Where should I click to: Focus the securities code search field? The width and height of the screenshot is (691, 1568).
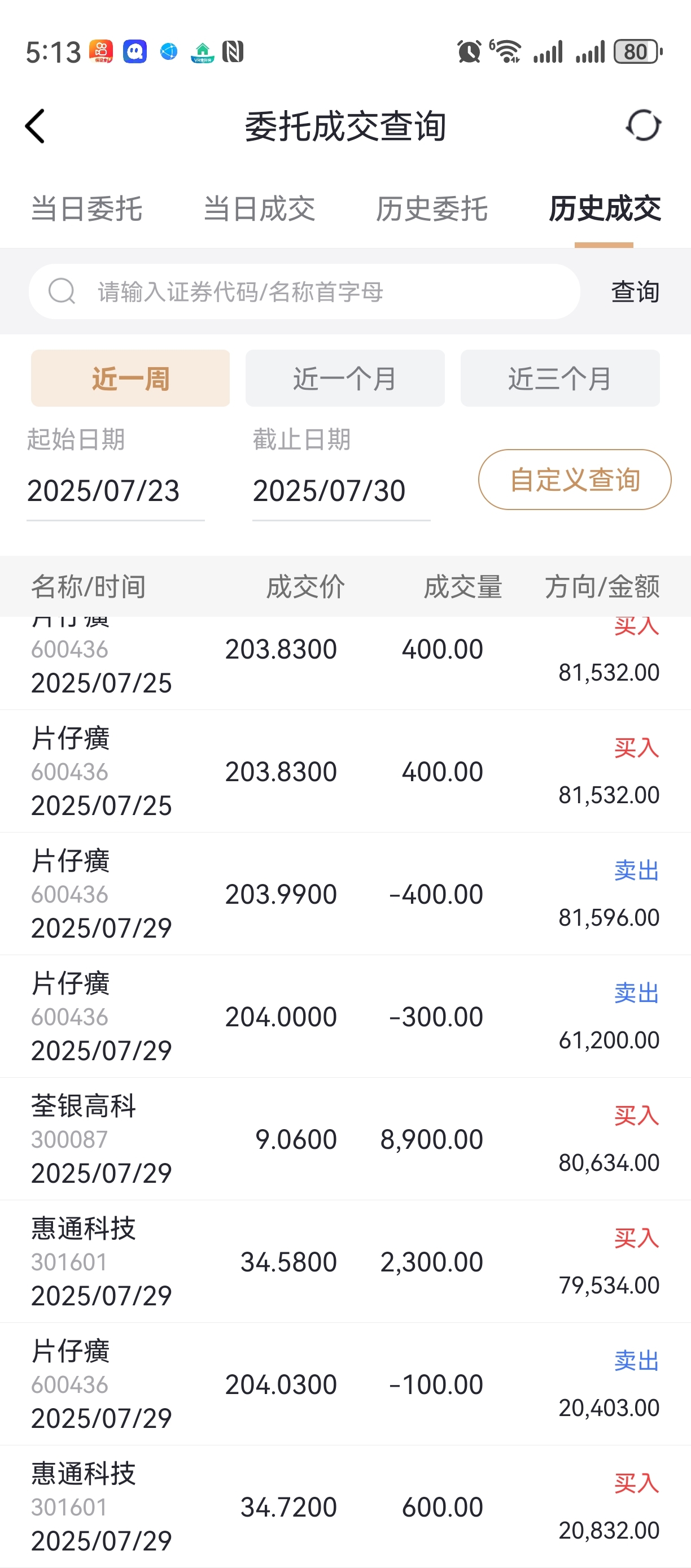point(304,291)
